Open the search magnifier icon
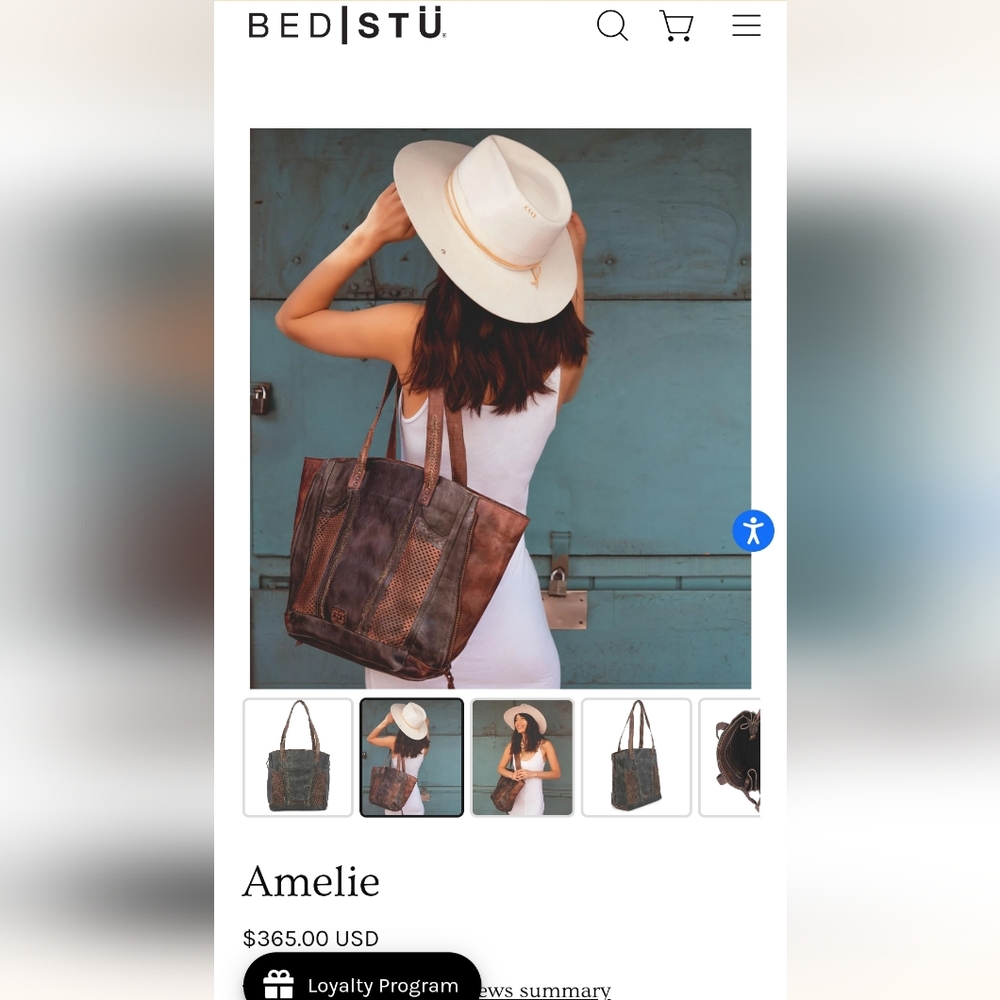This screenshot has width=1000, height=1000. point(612,26)
